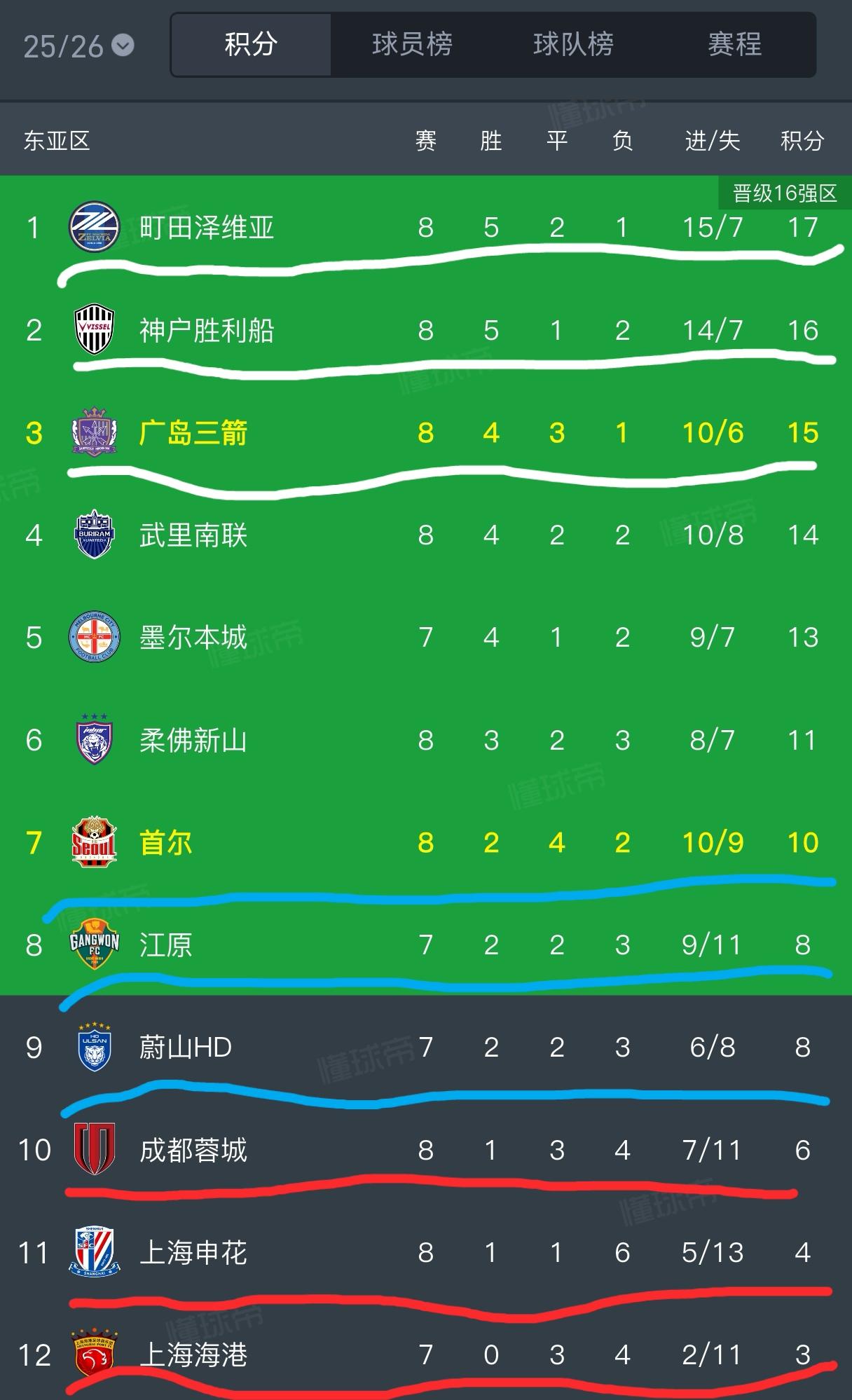Click the Chengdu Rongcheng club crest
This screenshot has width=852, height=1400.
[x=95, y=1150]
